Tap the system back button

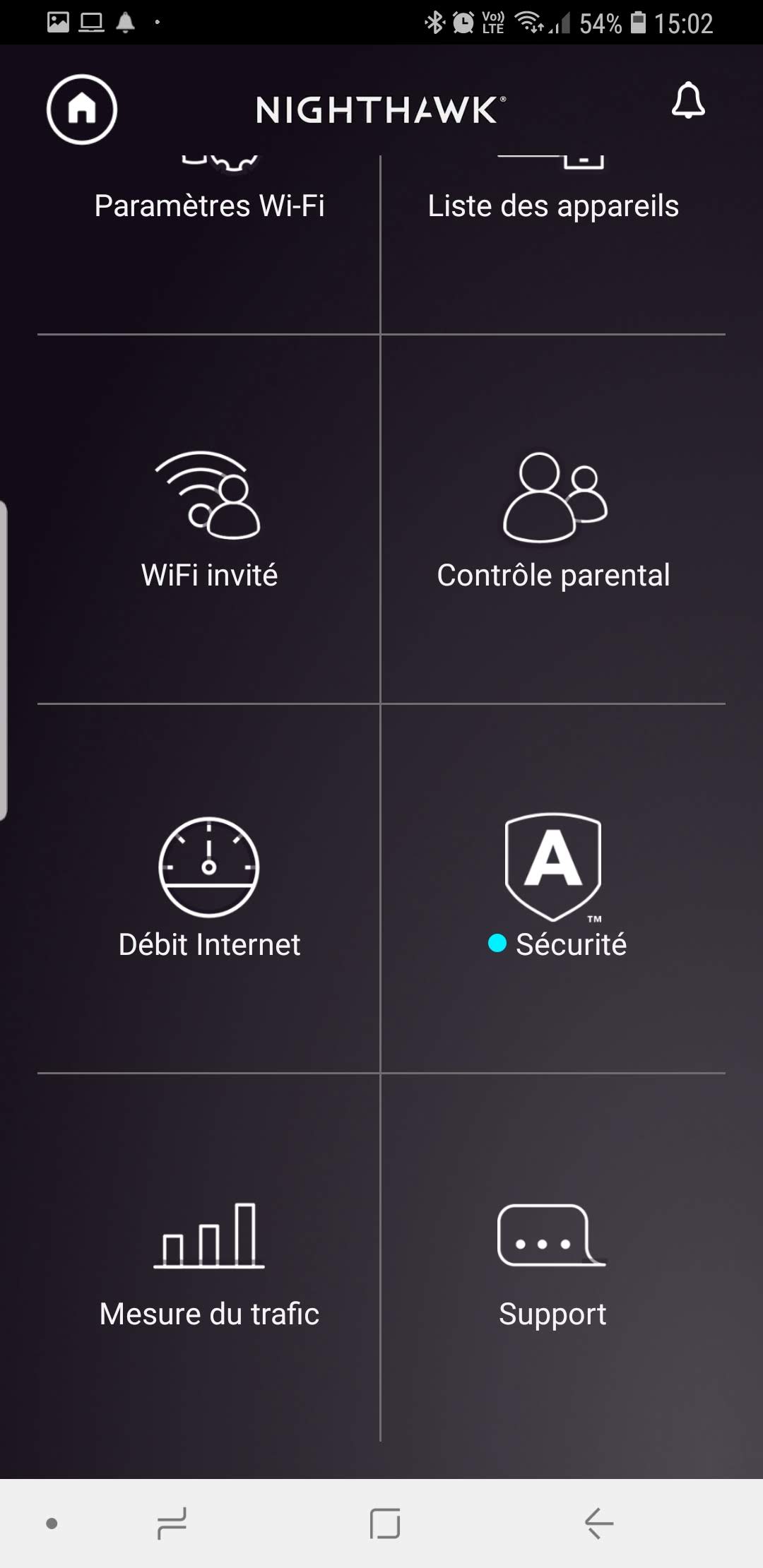(599, 1523)
